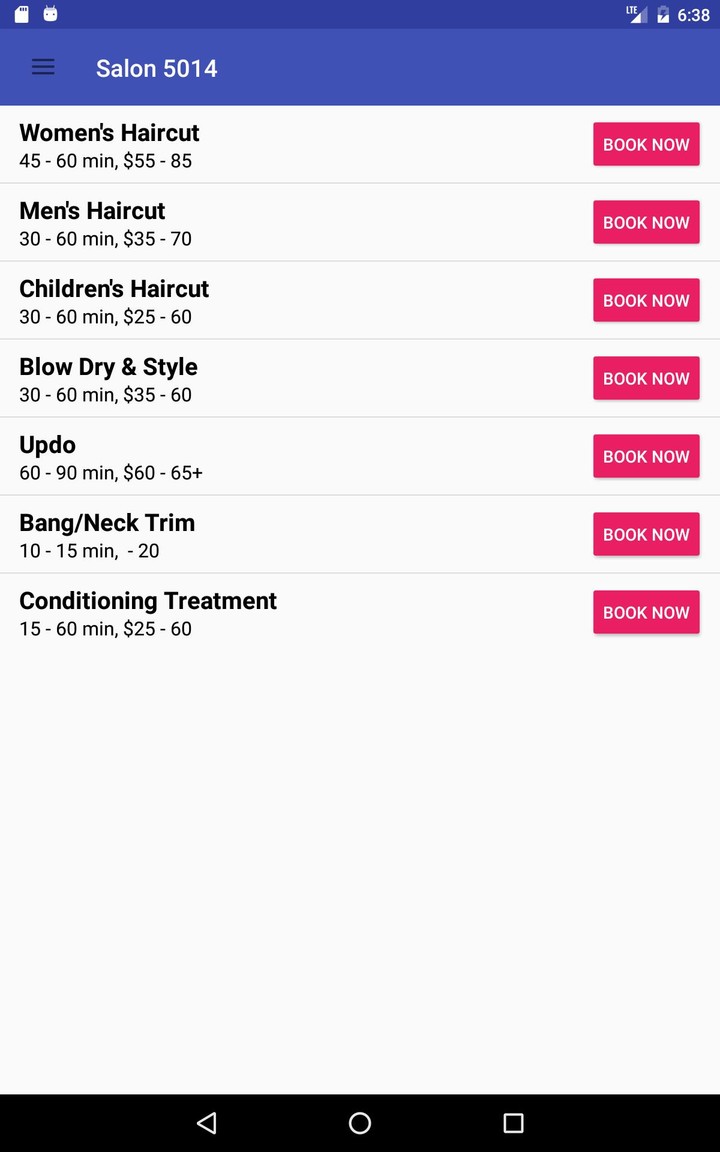Tap Book Now for Children's Haircut
This screenshot has height=1152, width=720.
(x=646, y=301)
